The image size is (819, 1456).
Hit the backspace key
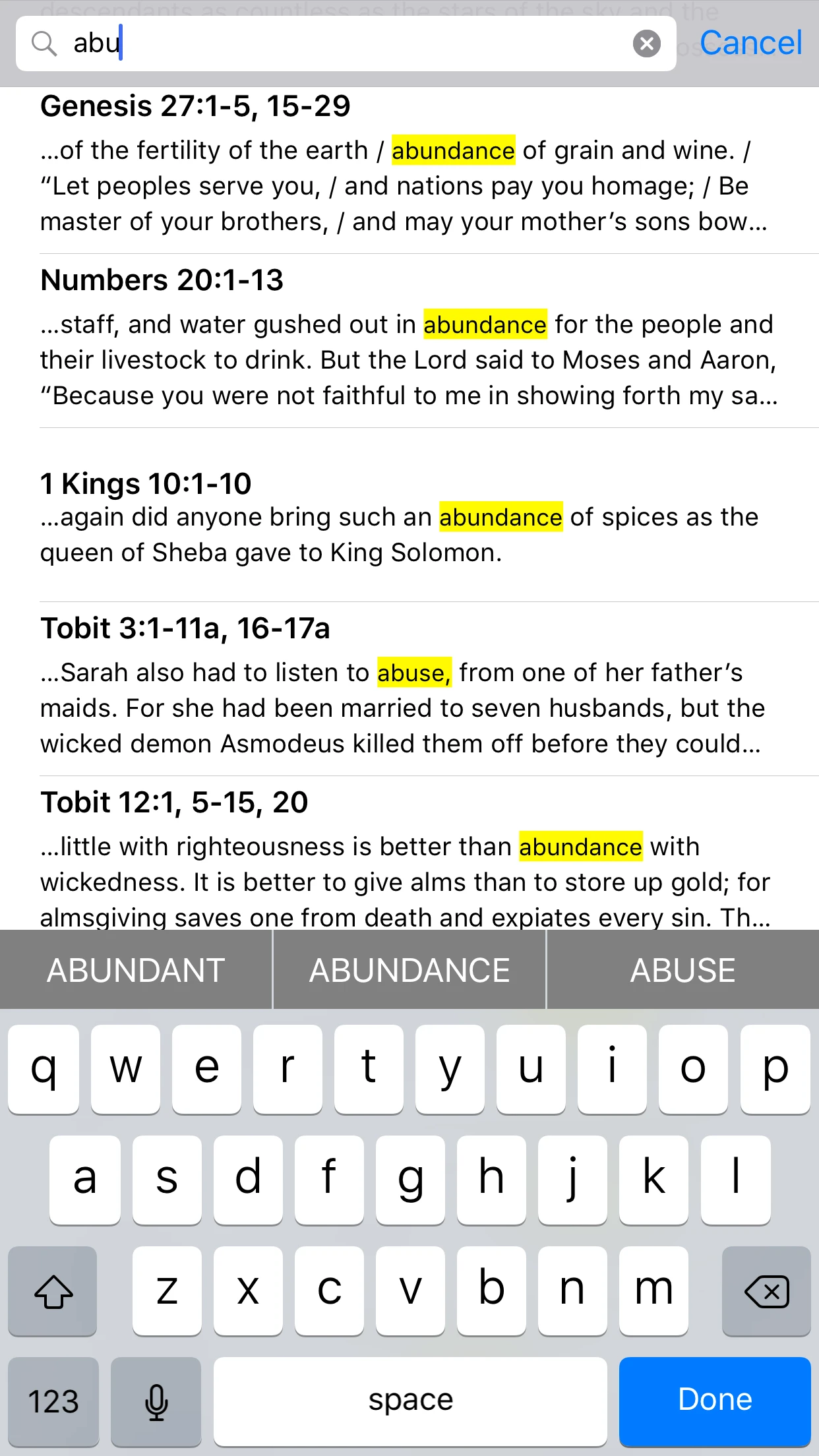point(766,1290)
